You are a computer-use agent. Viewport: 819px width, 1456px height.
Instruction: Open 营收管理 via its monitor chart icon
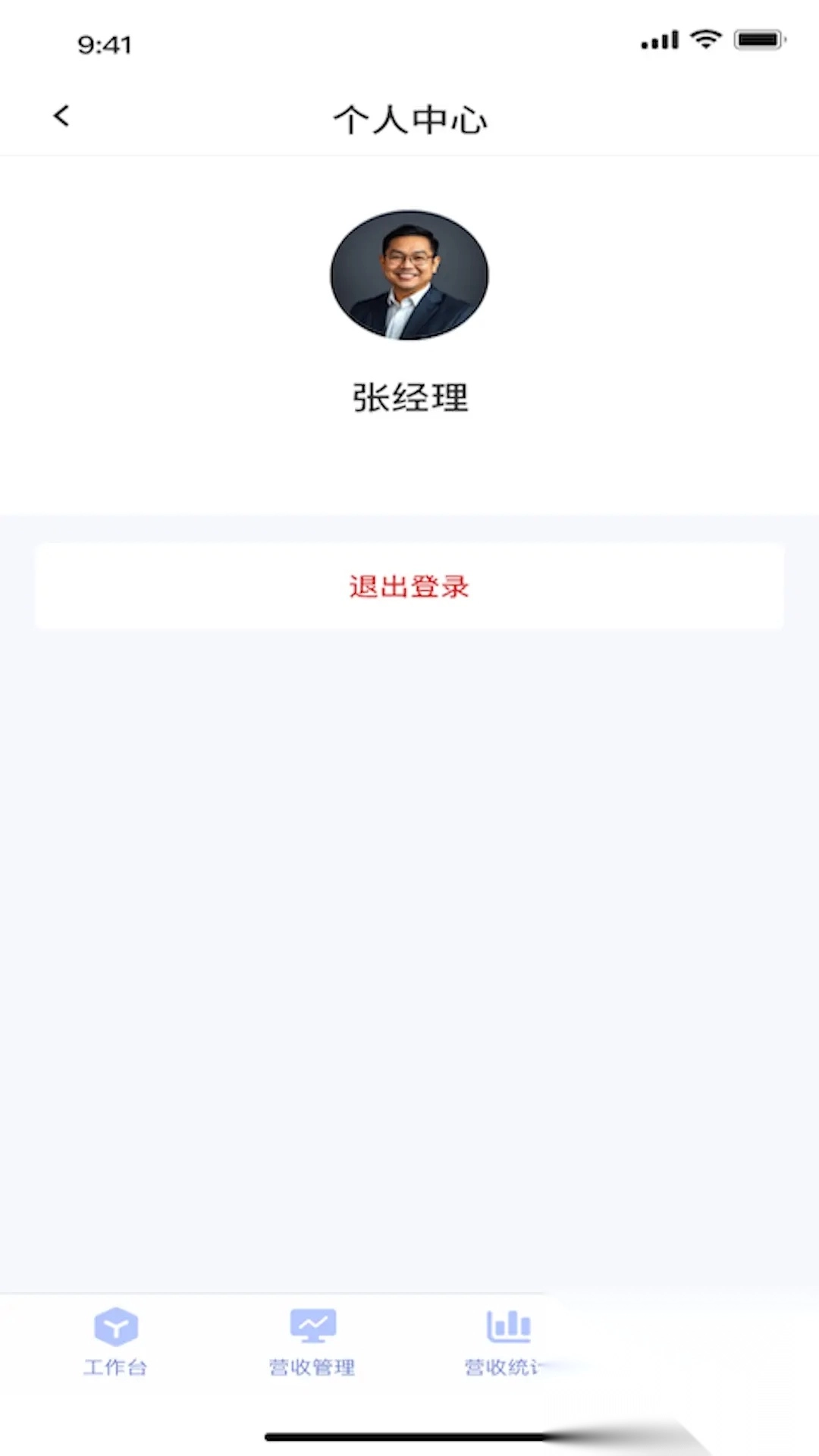coord(312,1327)
